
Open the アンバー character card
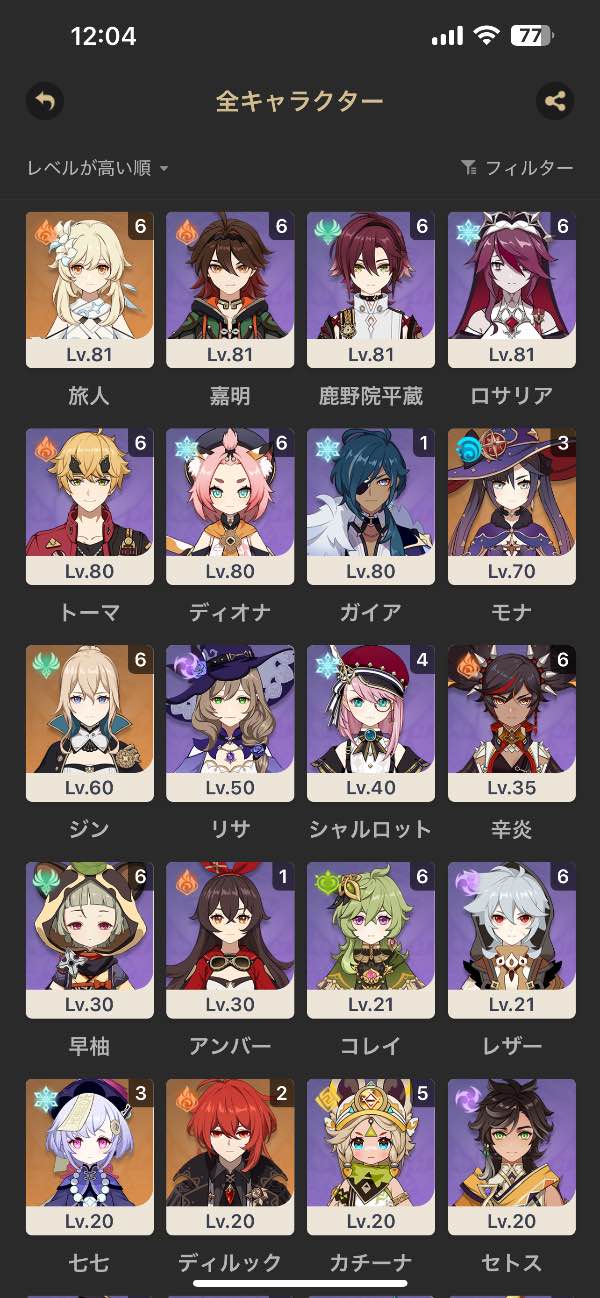230,940
